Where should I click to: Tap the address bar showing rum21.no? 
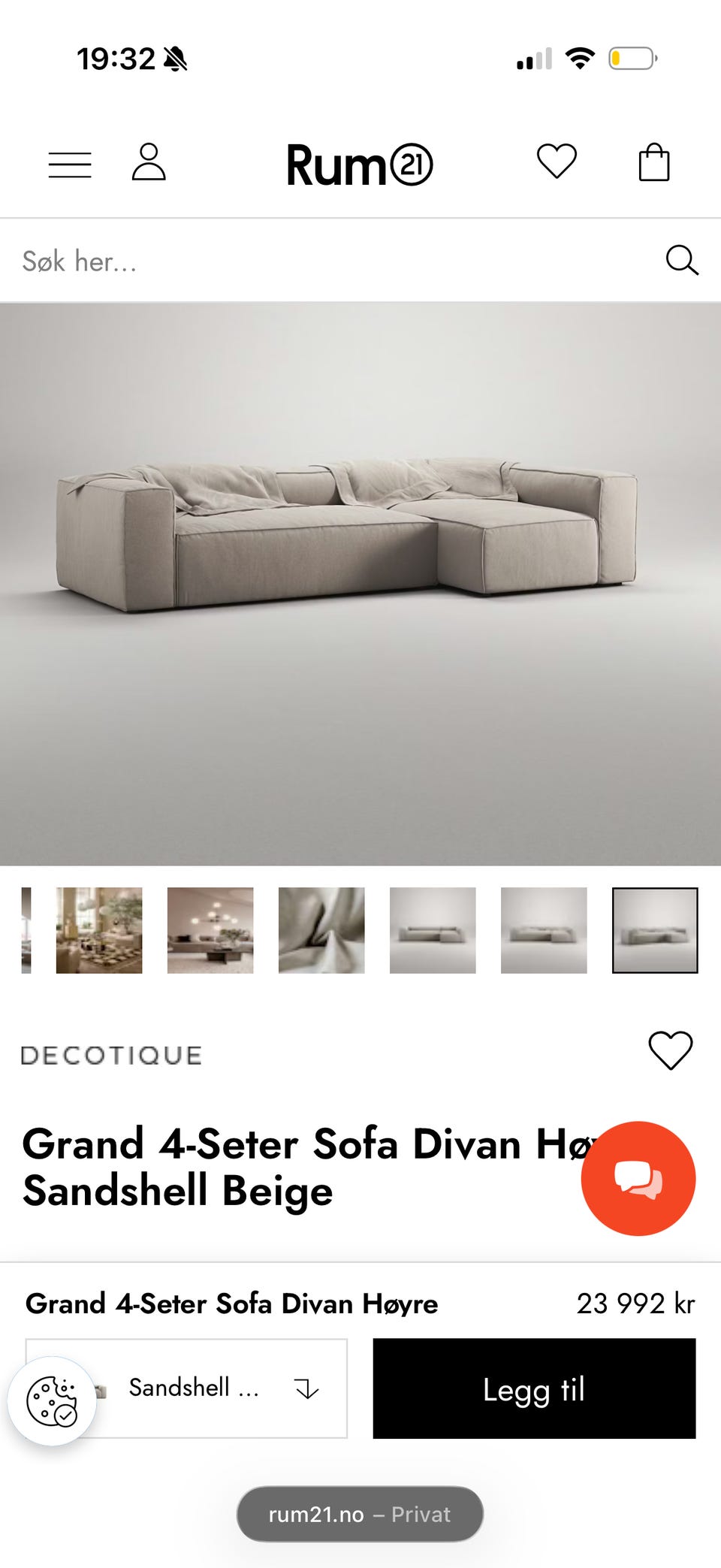[x=359, y=1514]
